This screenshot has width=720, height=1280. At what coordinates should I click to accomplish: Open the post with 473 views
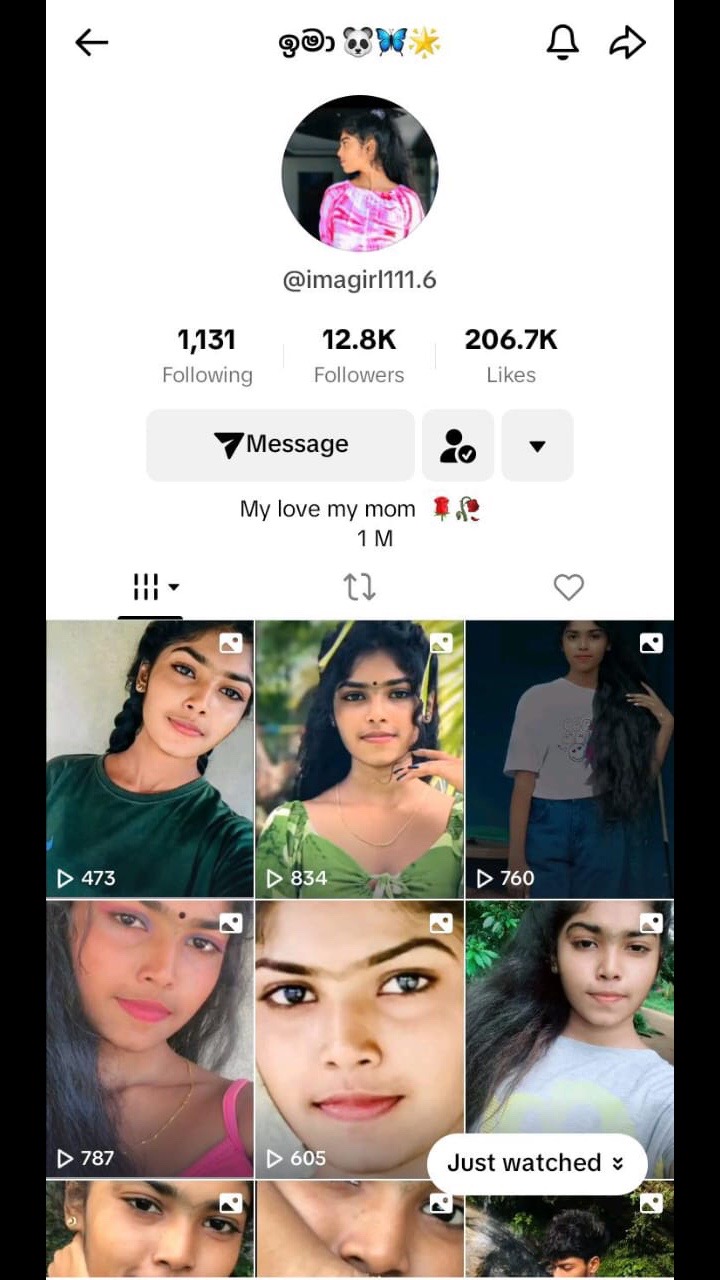coord(150,758)
